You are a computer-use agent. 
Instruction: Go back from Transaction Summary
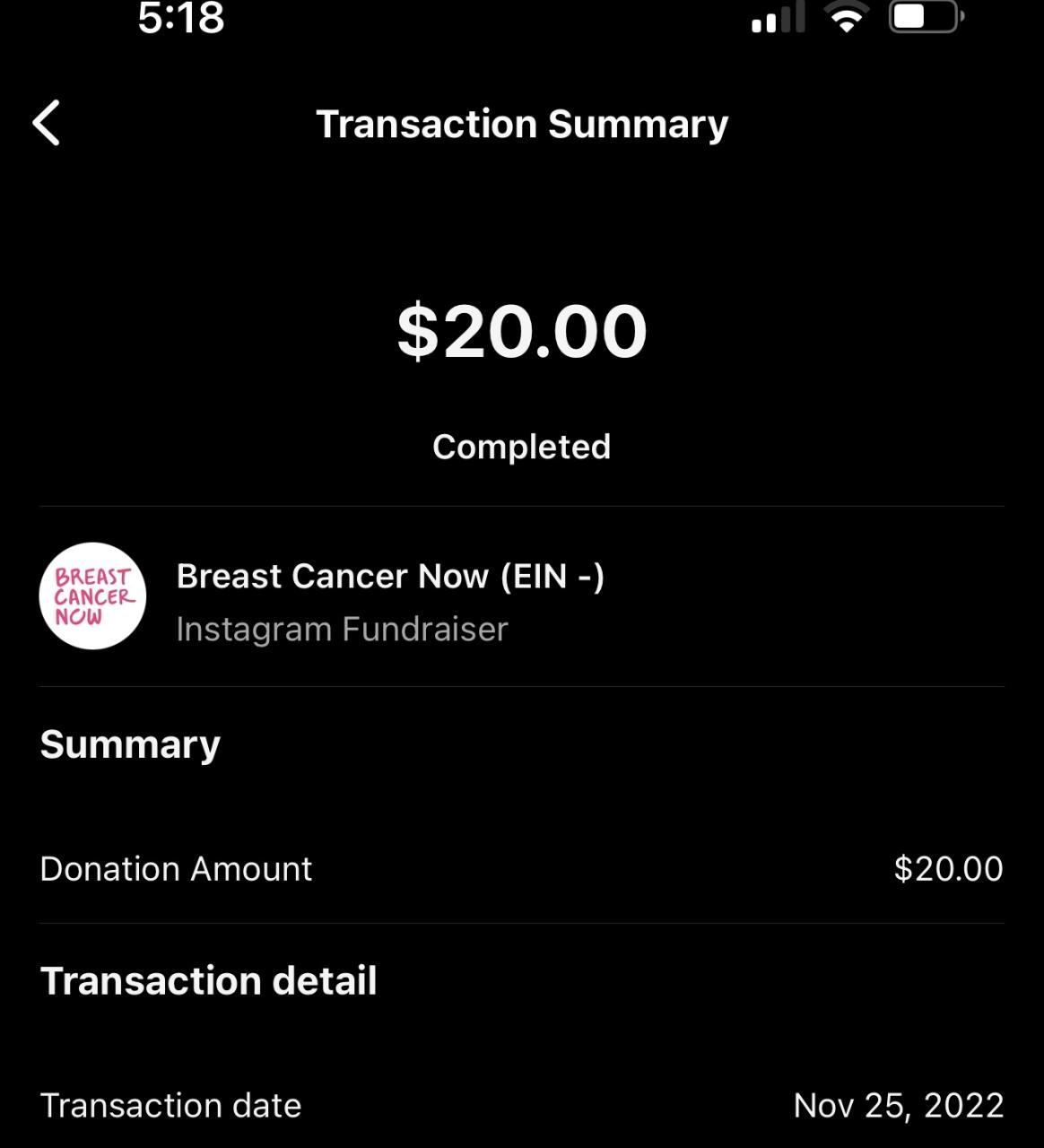tap(47, 123)
